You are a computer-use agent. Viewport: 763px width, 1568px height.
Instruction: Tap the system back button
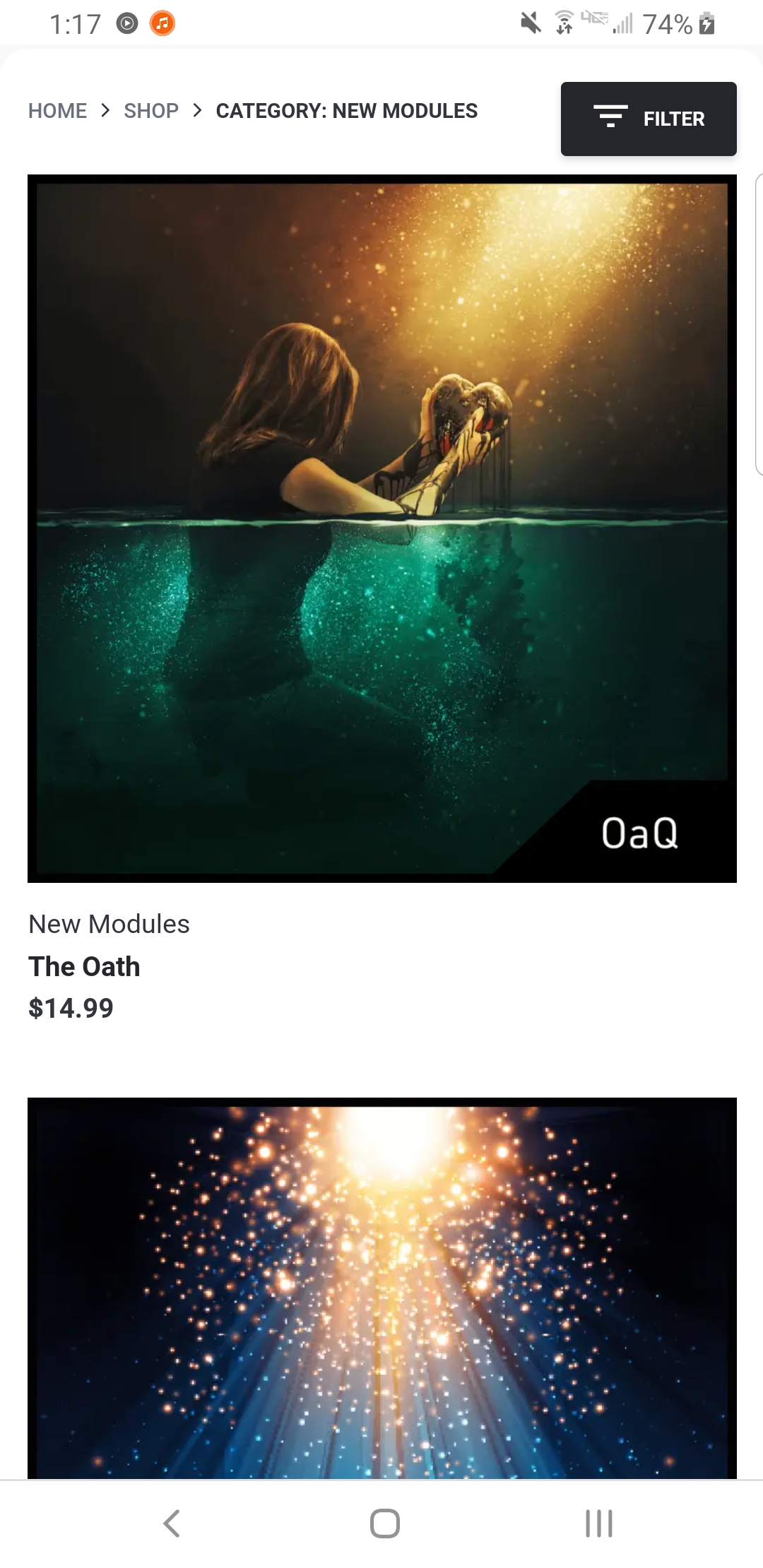172,1524
